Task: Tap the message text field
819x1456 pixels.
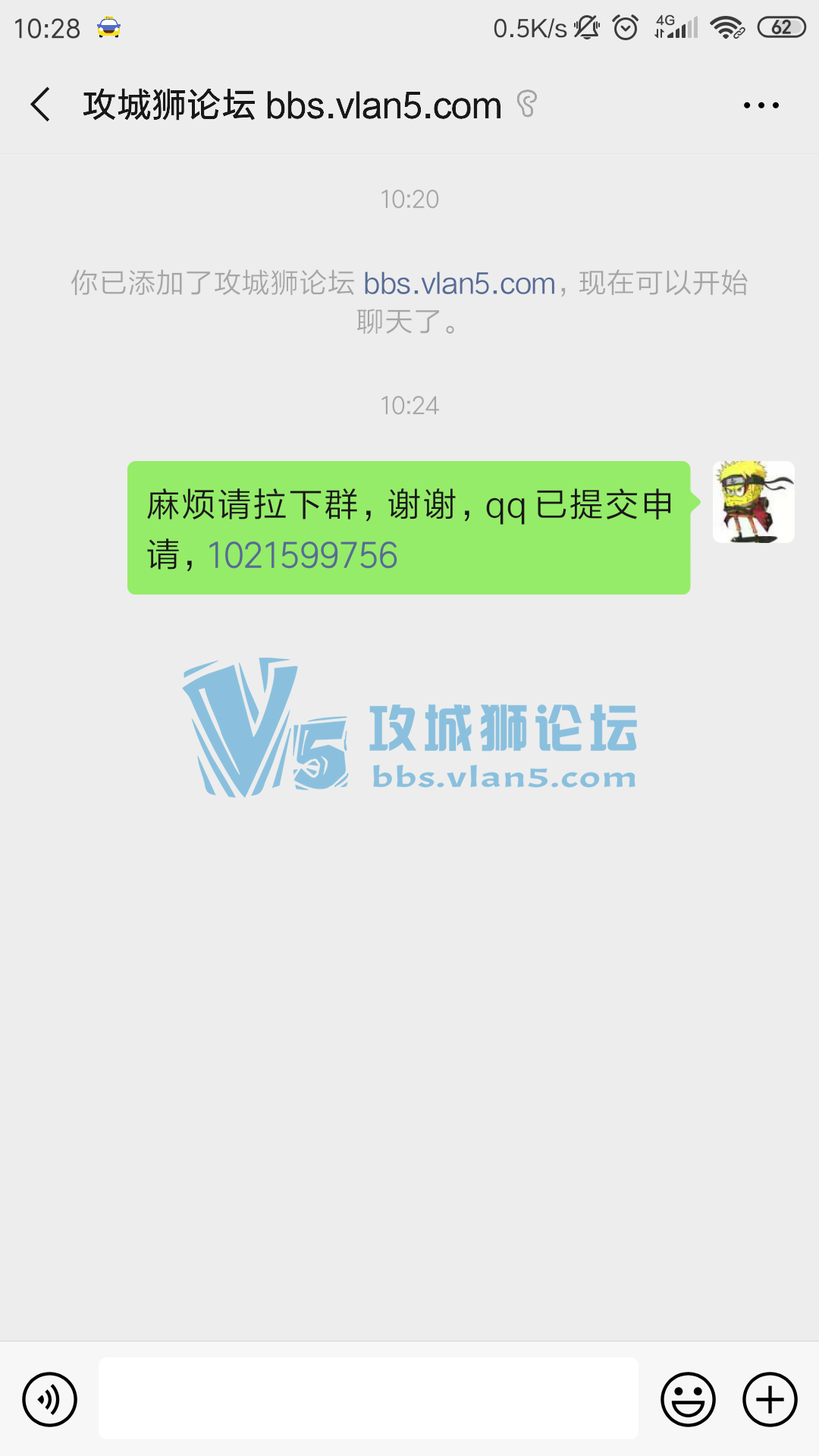Action: click(x=368, y=1398)
